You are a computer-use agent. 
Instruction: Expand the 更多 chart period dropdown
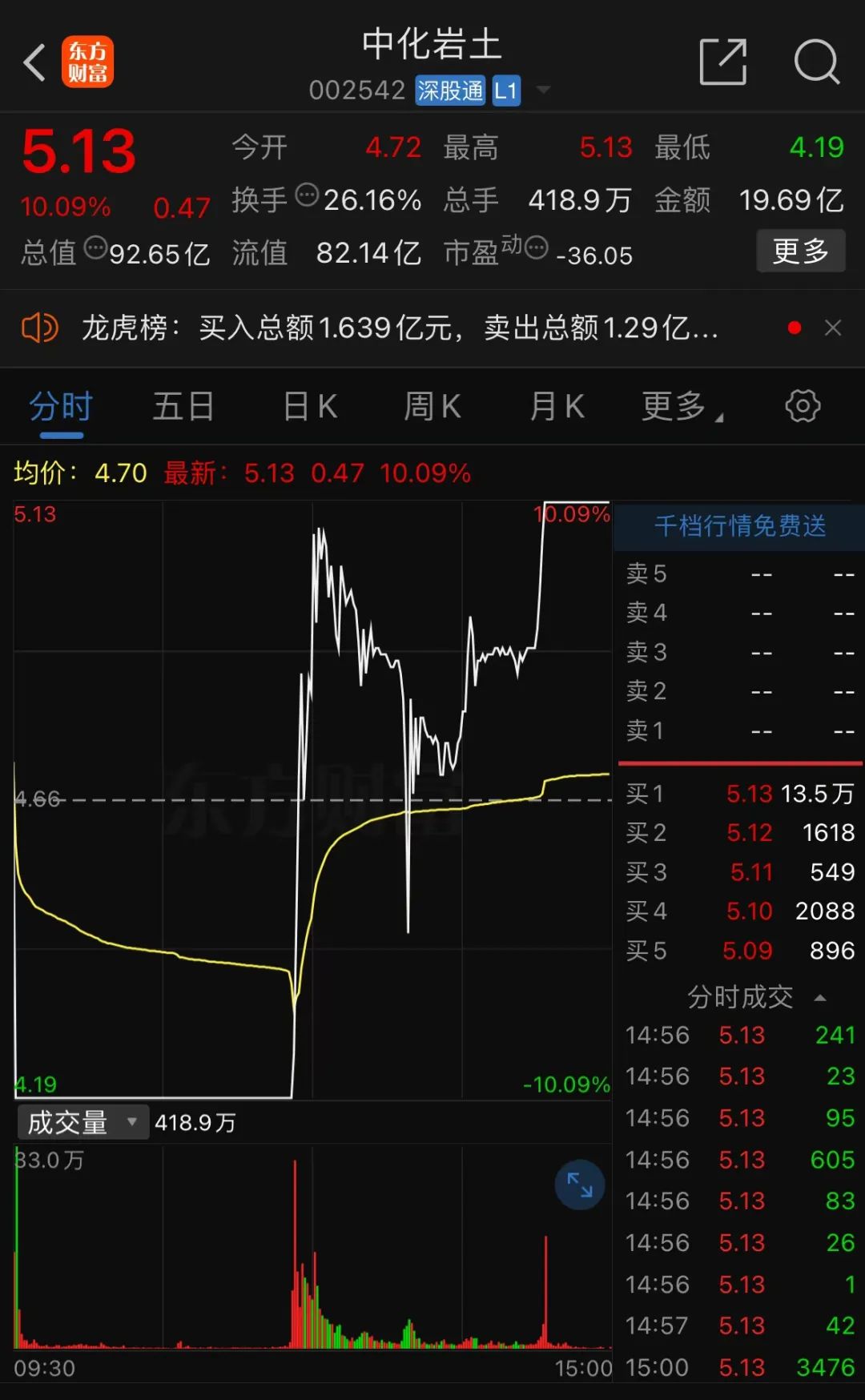coord(681,407)
